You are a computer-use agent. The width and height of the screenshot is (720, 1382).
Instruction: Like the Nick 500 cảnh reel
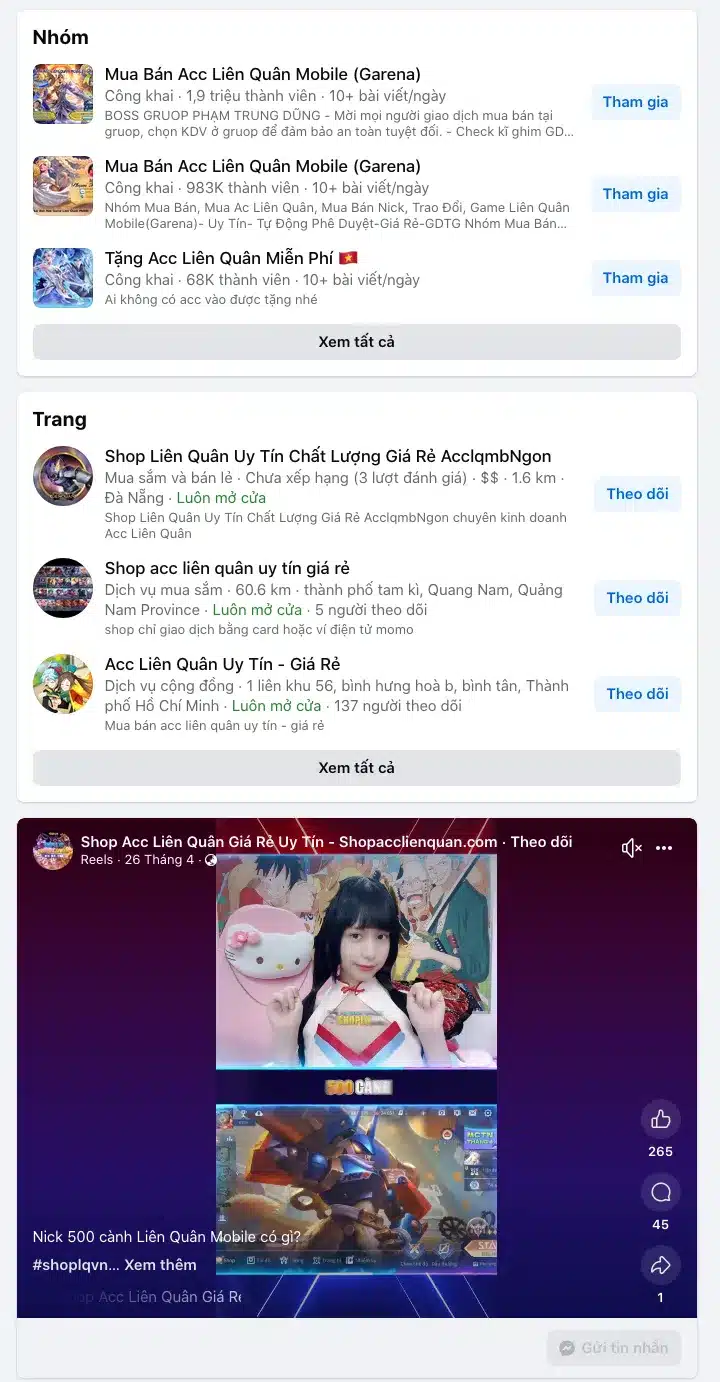click(x=660, y=1119)
